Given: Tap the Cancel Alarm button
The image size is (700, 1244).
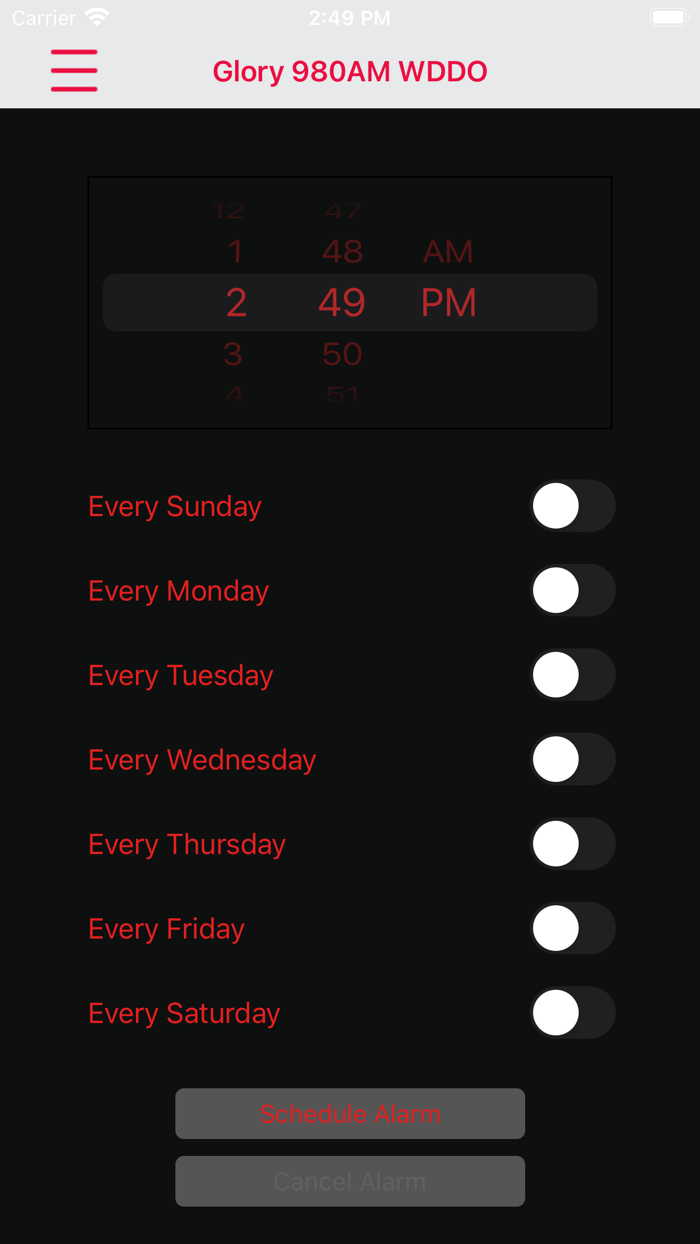Looking at the screenshot, I should tap(350, 1181).
